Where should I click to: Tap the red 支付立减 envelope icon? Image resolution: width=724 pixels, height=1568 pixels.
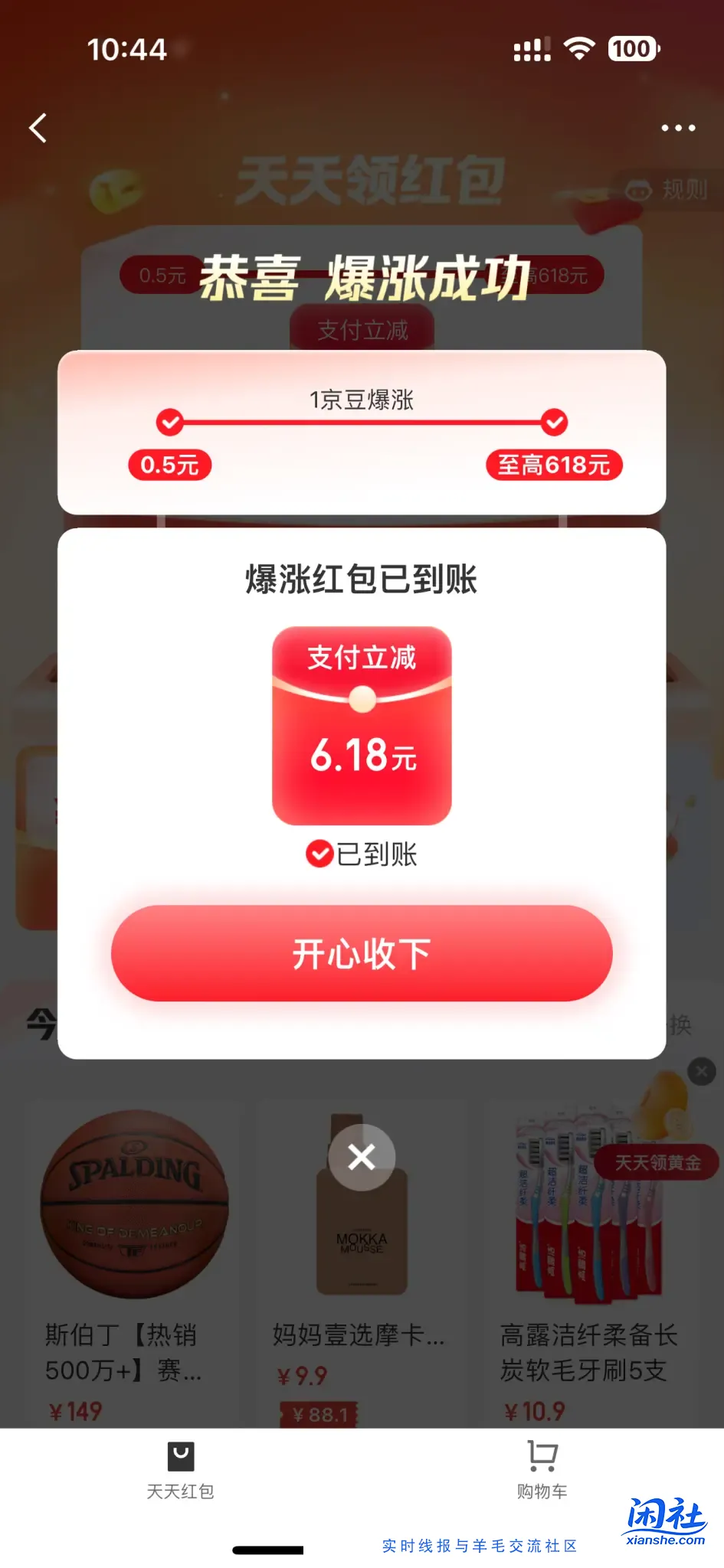pyautogui.click(x=362, y=727)
